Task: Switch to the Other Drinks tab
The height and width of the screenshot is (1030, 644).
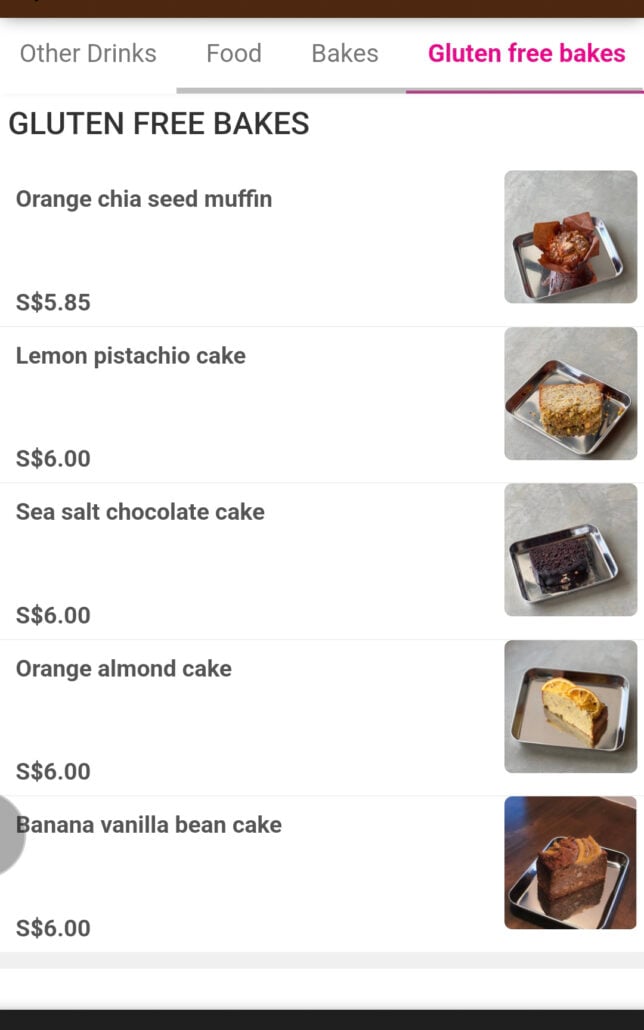Action: tap(88, 54)
